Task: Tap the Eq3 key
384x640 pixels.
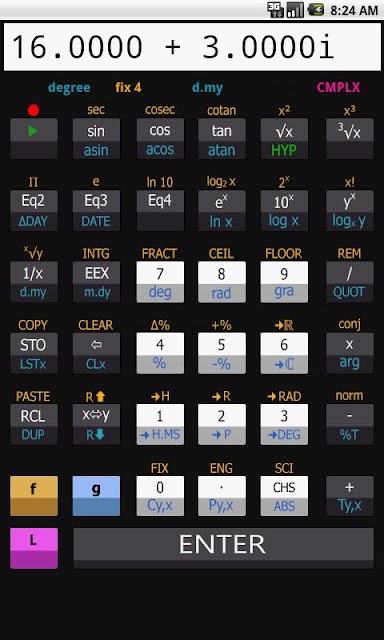Action: [x=96, y=210]
